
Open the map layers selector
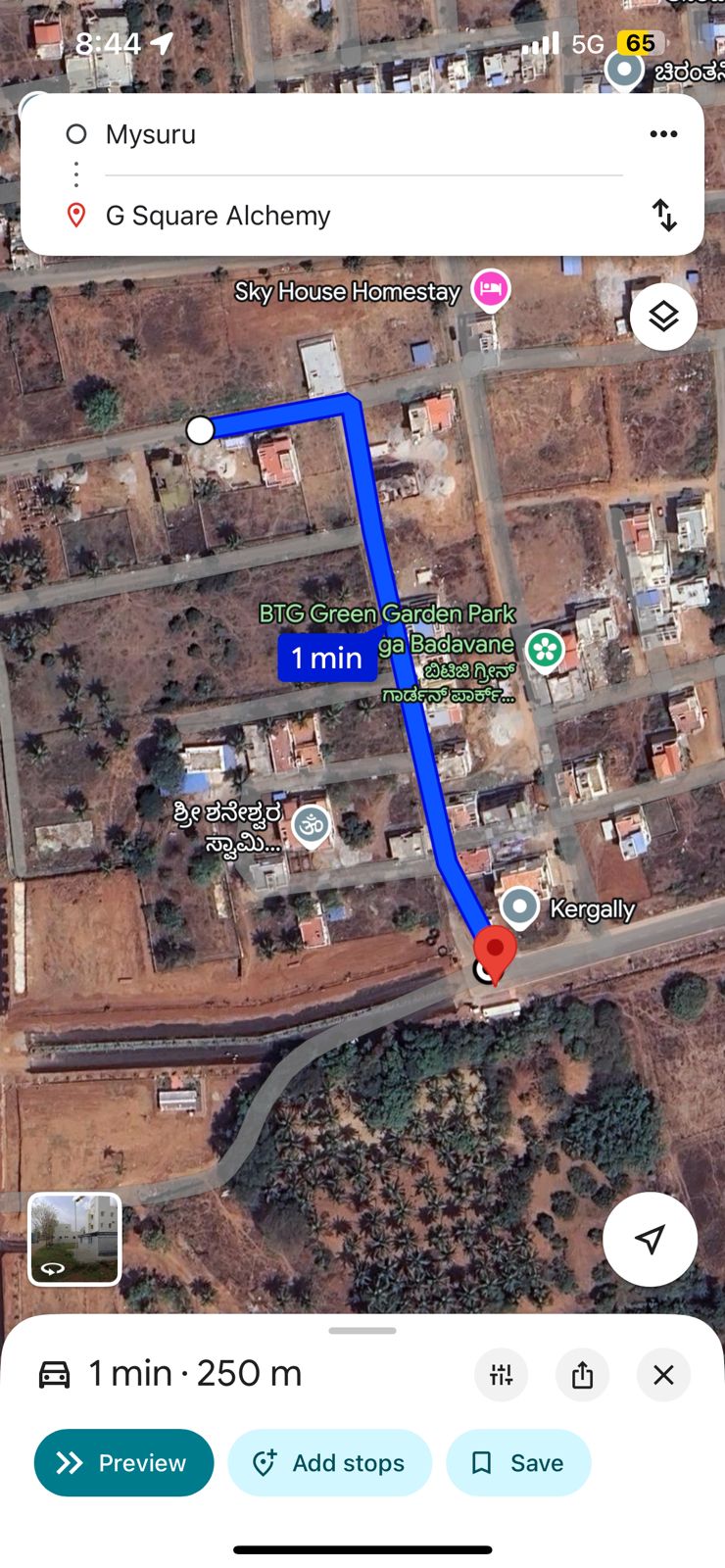click(x=663, y=317)
